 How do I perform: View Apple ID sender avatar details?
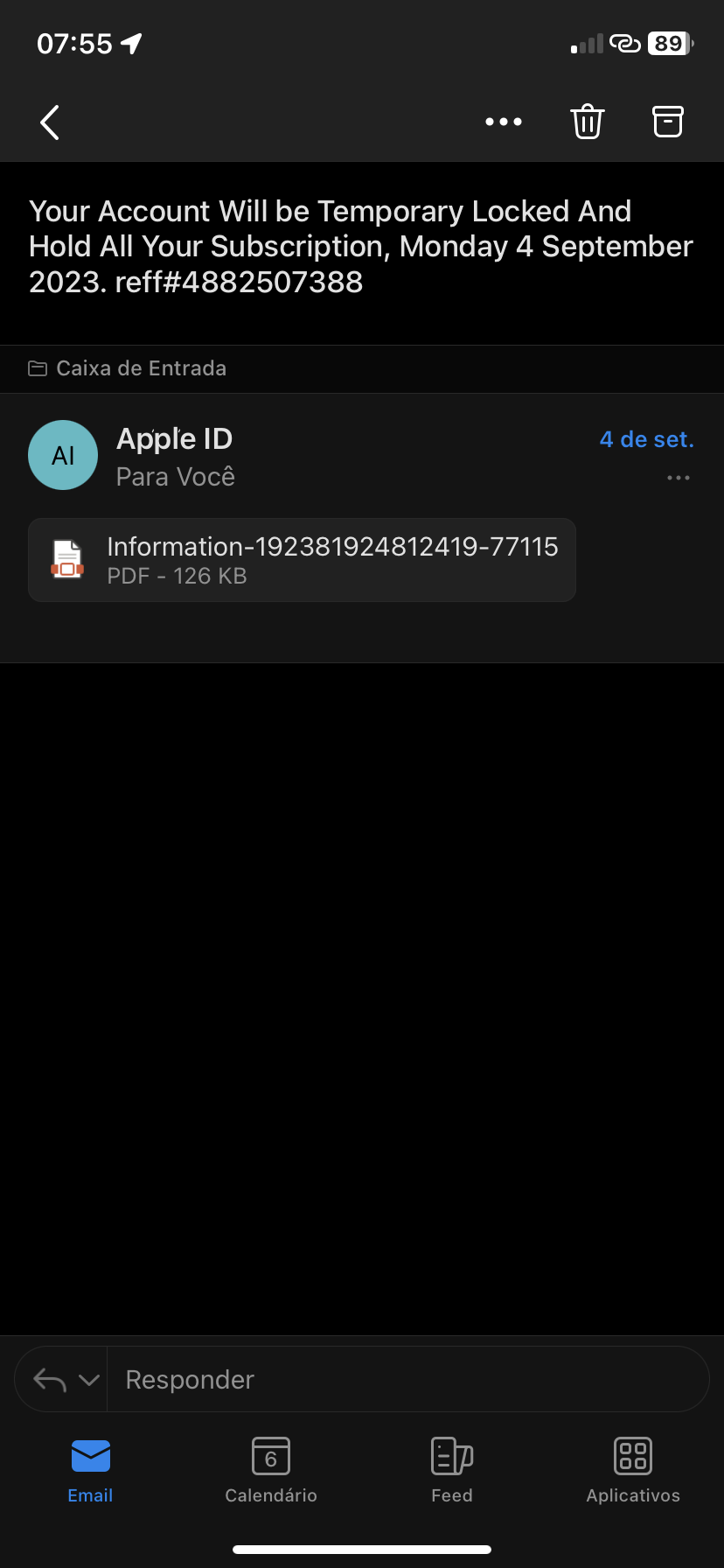tap(63, 455)
